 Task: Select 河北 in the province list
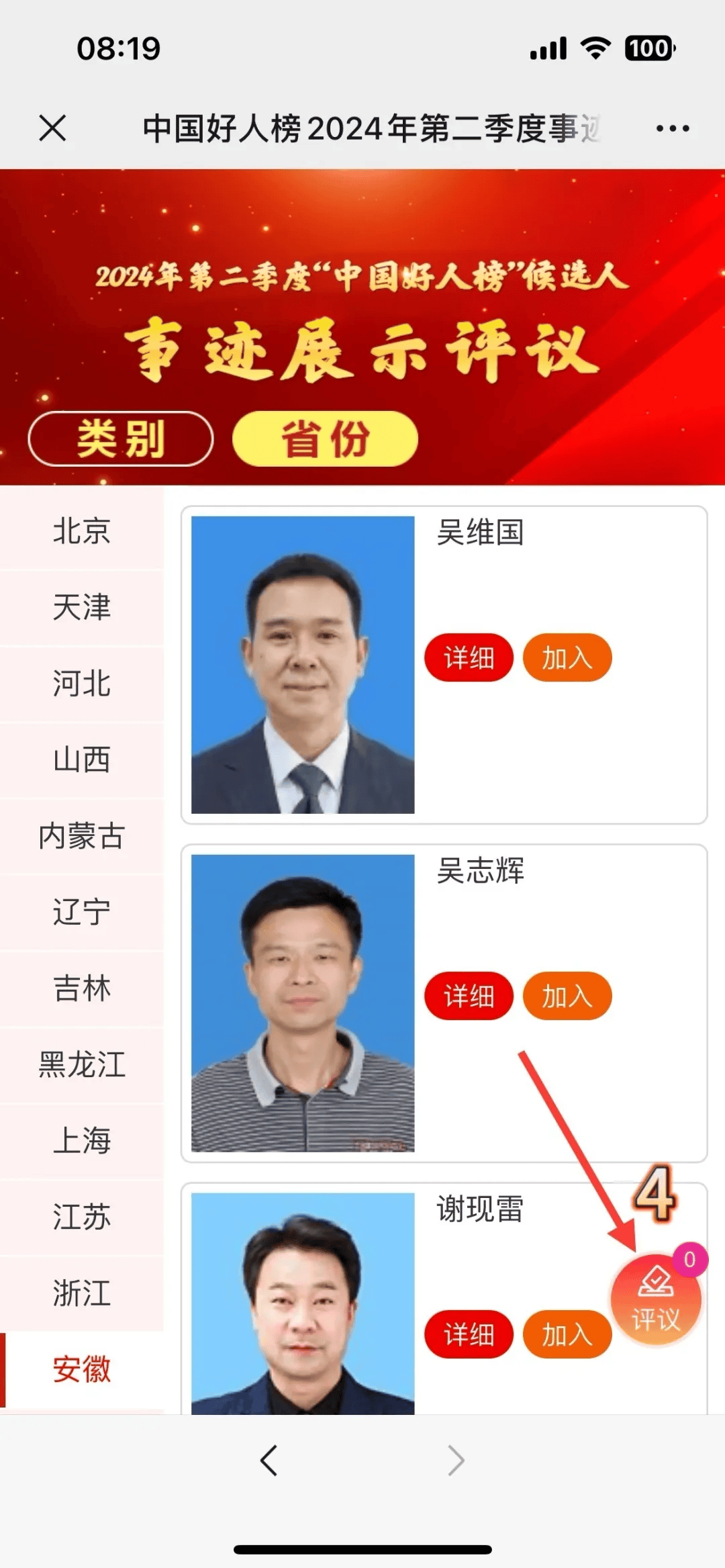click(x=82, y=684)
